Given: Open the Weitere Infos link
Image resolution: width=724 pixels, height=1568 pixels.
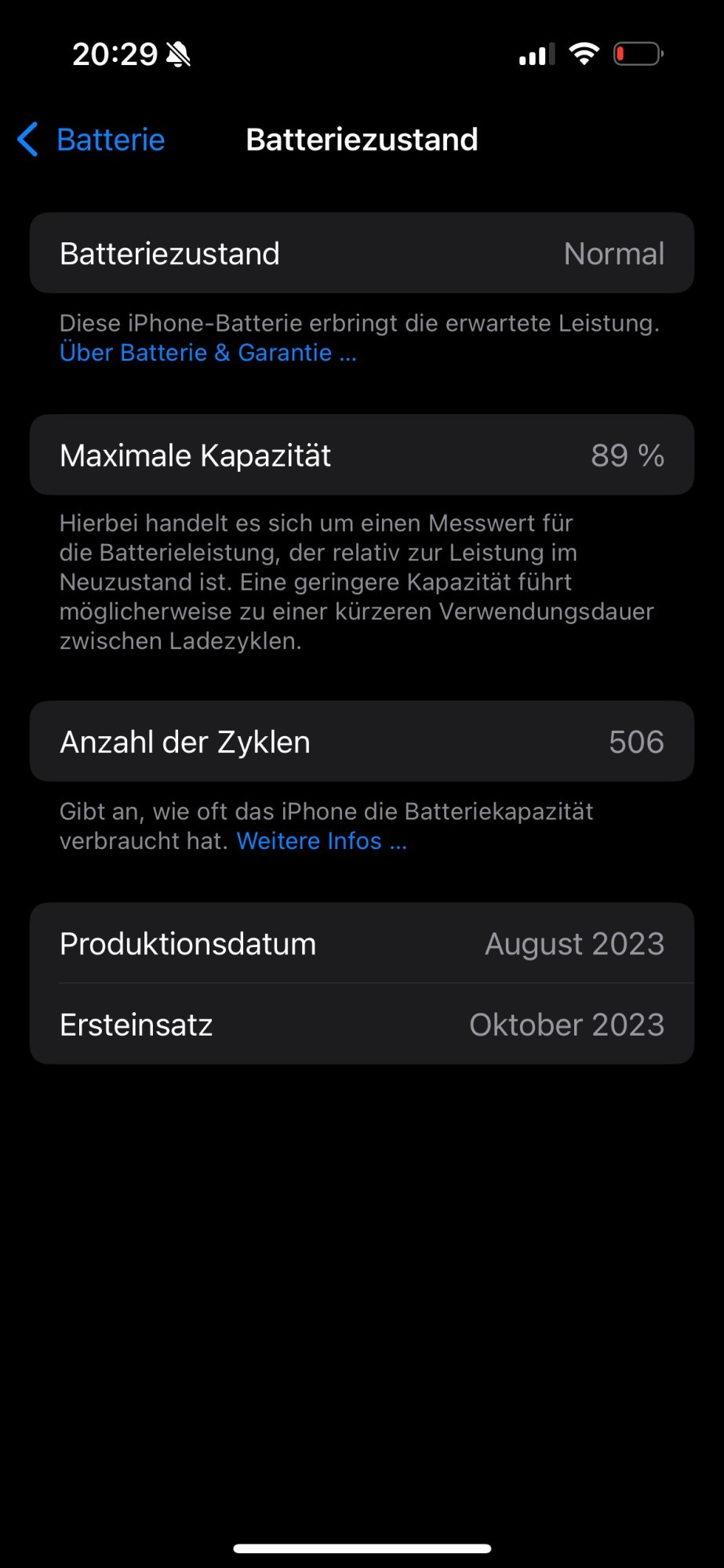Looking at the screenshot, I should tap(322, 841).
